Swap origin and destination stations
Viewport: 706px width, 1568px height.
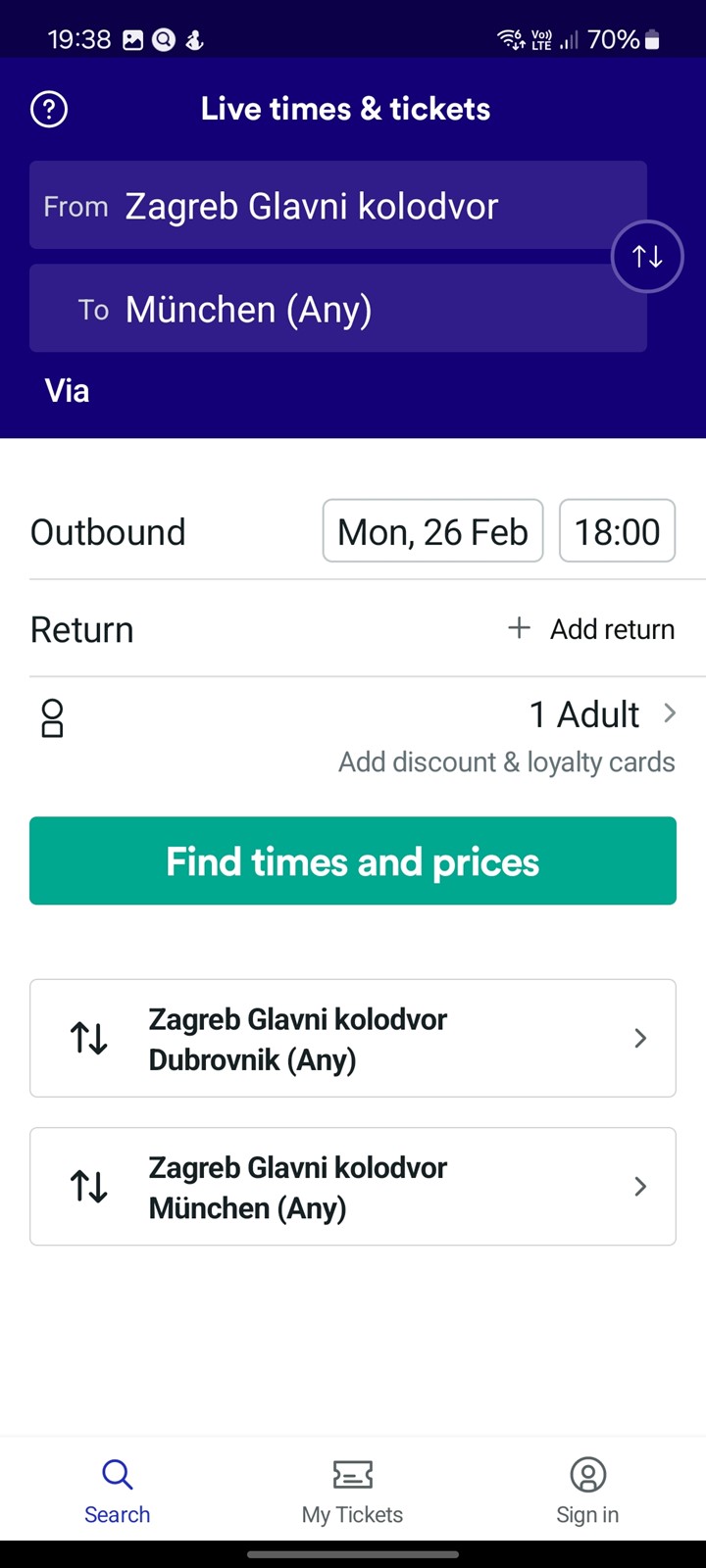[647, 257]
